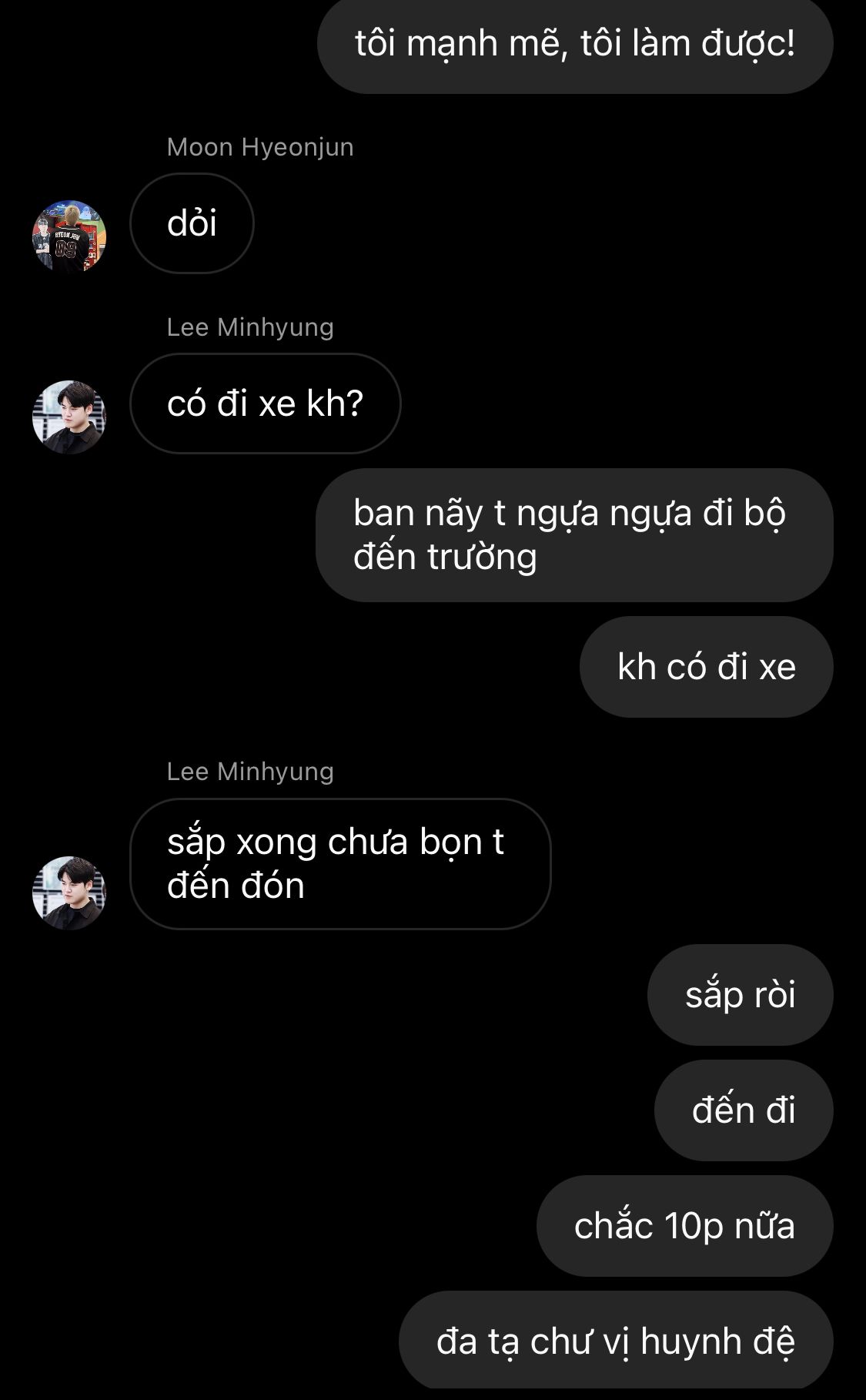The width and height of the screenshot is (866, 1400).
Task: Tap Lee Minhyung's avatar beside "có đi xe kh?"
Action: 69,417
